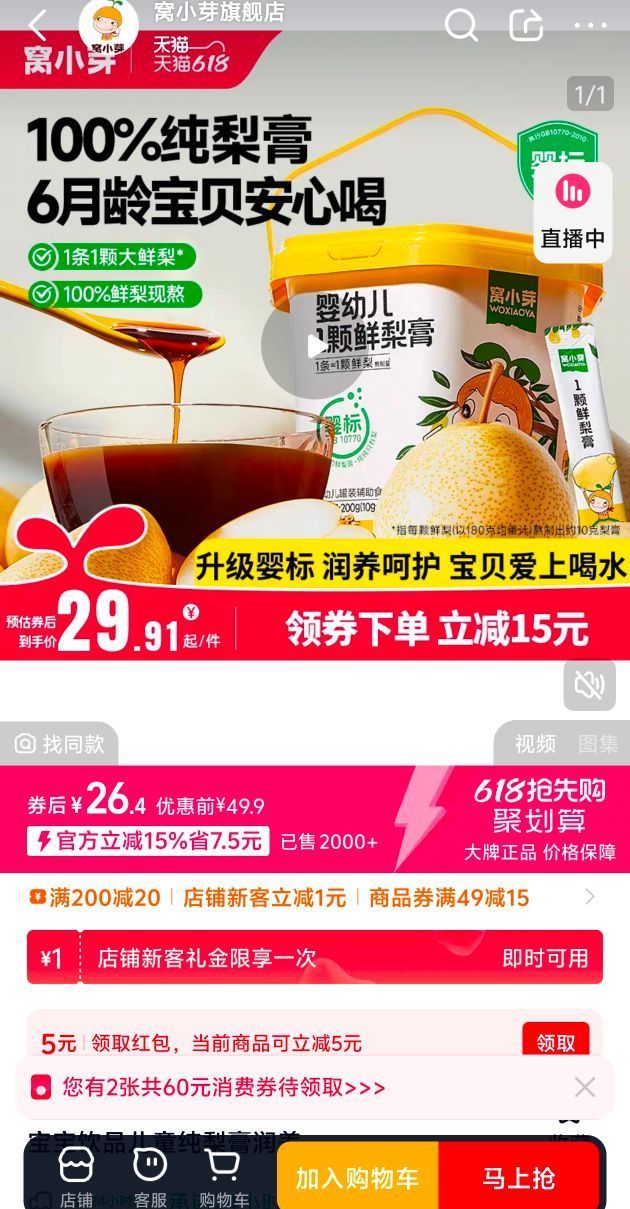This screenshot has width=630, height=1209.
Task: Open the 店铺 store page
Action: click(x=76, y=1177)
